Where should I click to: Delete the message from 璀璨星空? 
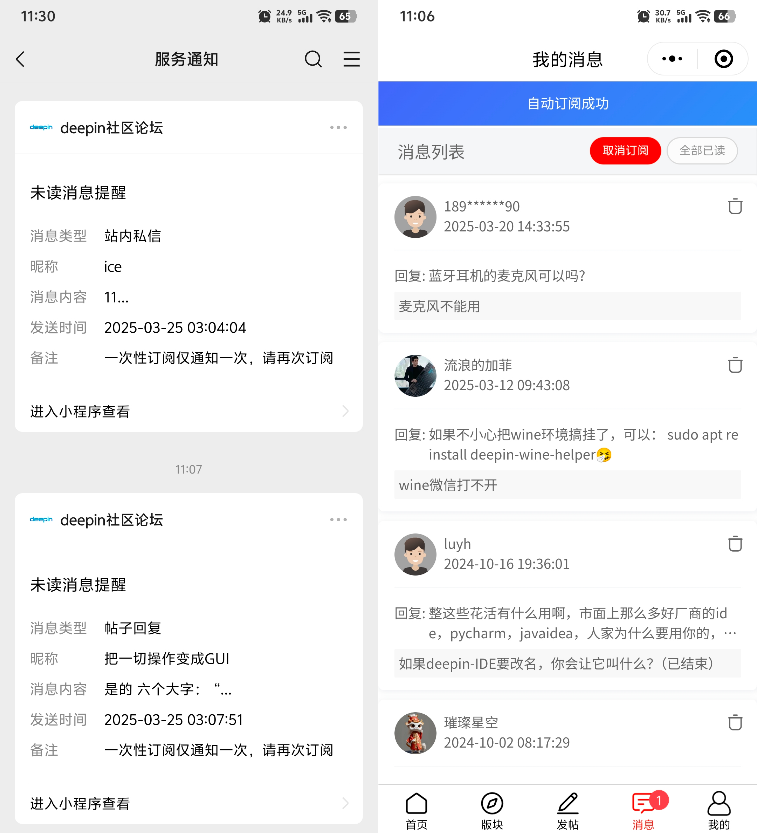coord(735,722)
